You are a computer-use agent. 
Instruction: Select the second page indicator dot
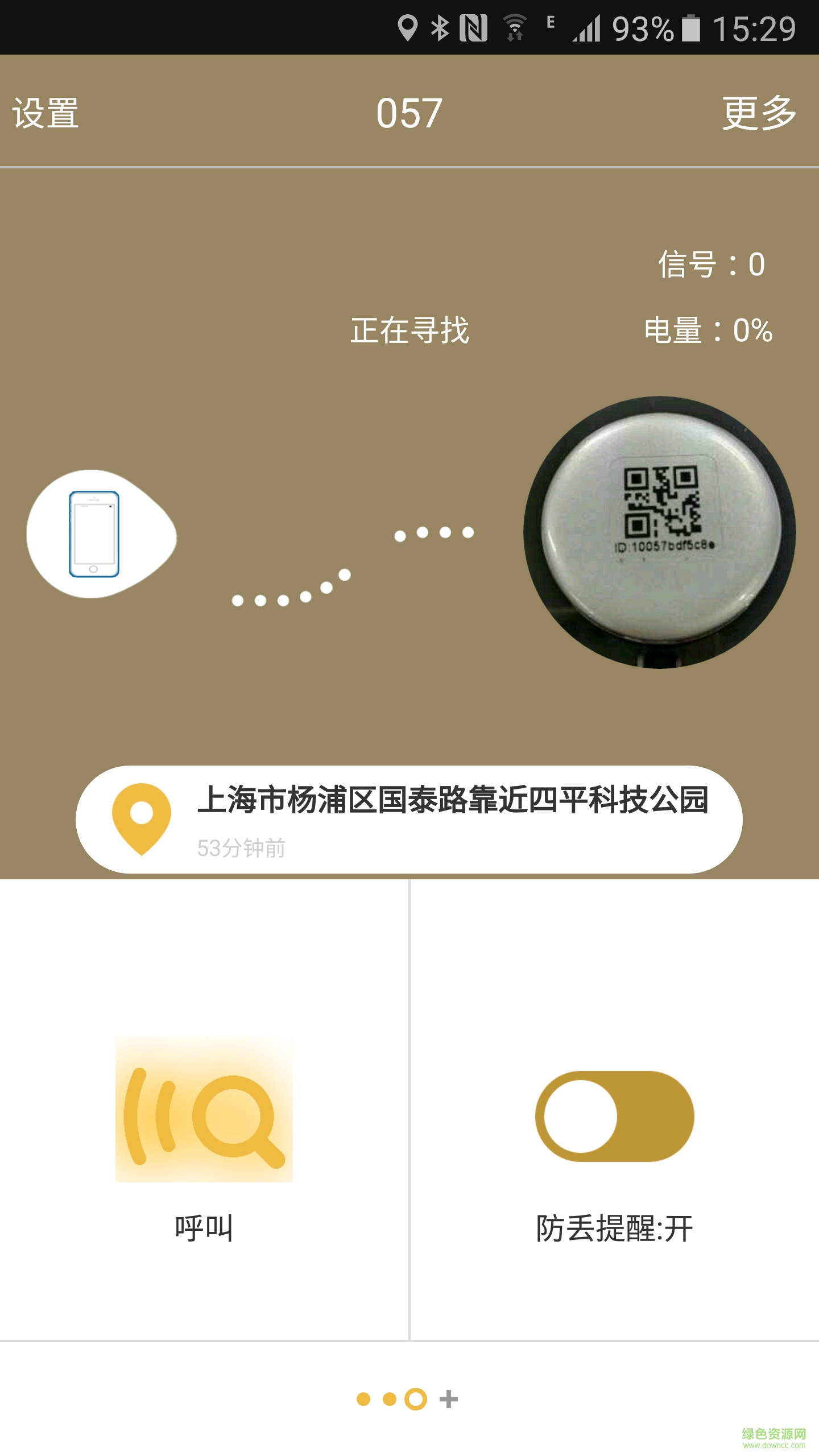[x=390, y=1399]
